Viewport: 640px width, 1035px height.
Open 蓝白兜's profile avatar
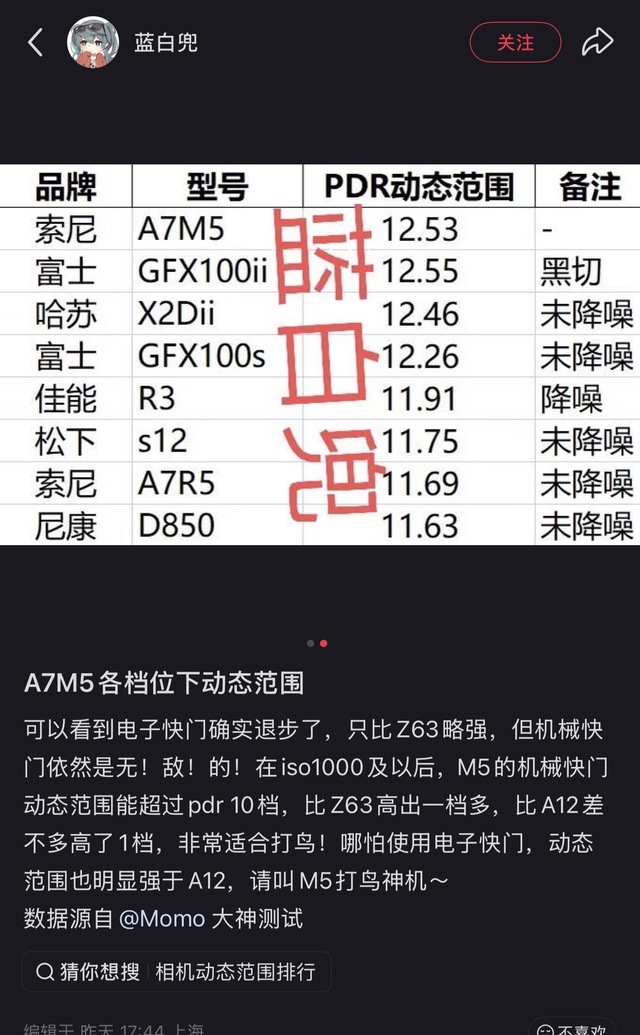[x=93, y=42]
